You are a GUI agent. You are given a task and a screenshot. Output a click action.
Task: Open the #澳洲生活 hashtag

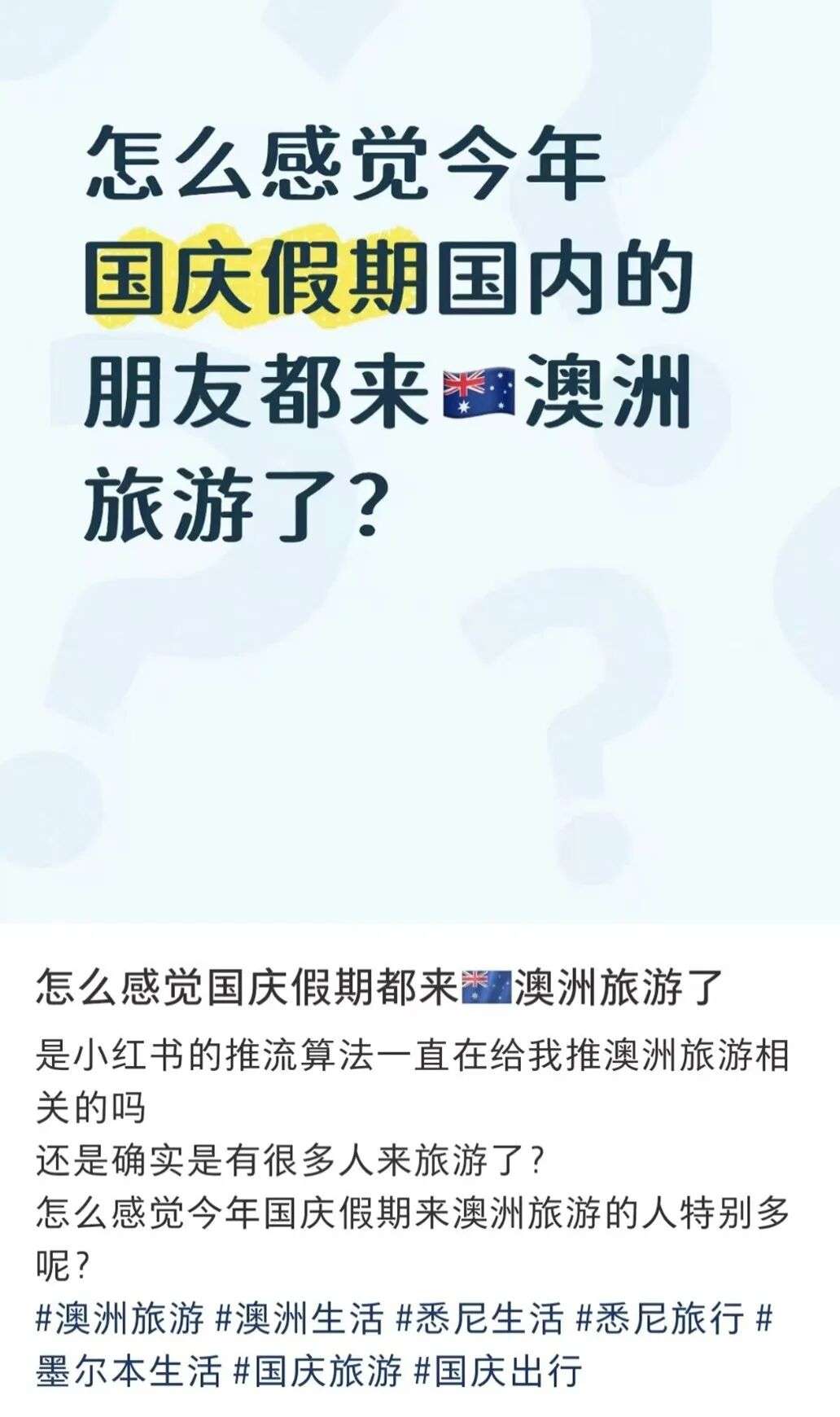coord(299,1318)
